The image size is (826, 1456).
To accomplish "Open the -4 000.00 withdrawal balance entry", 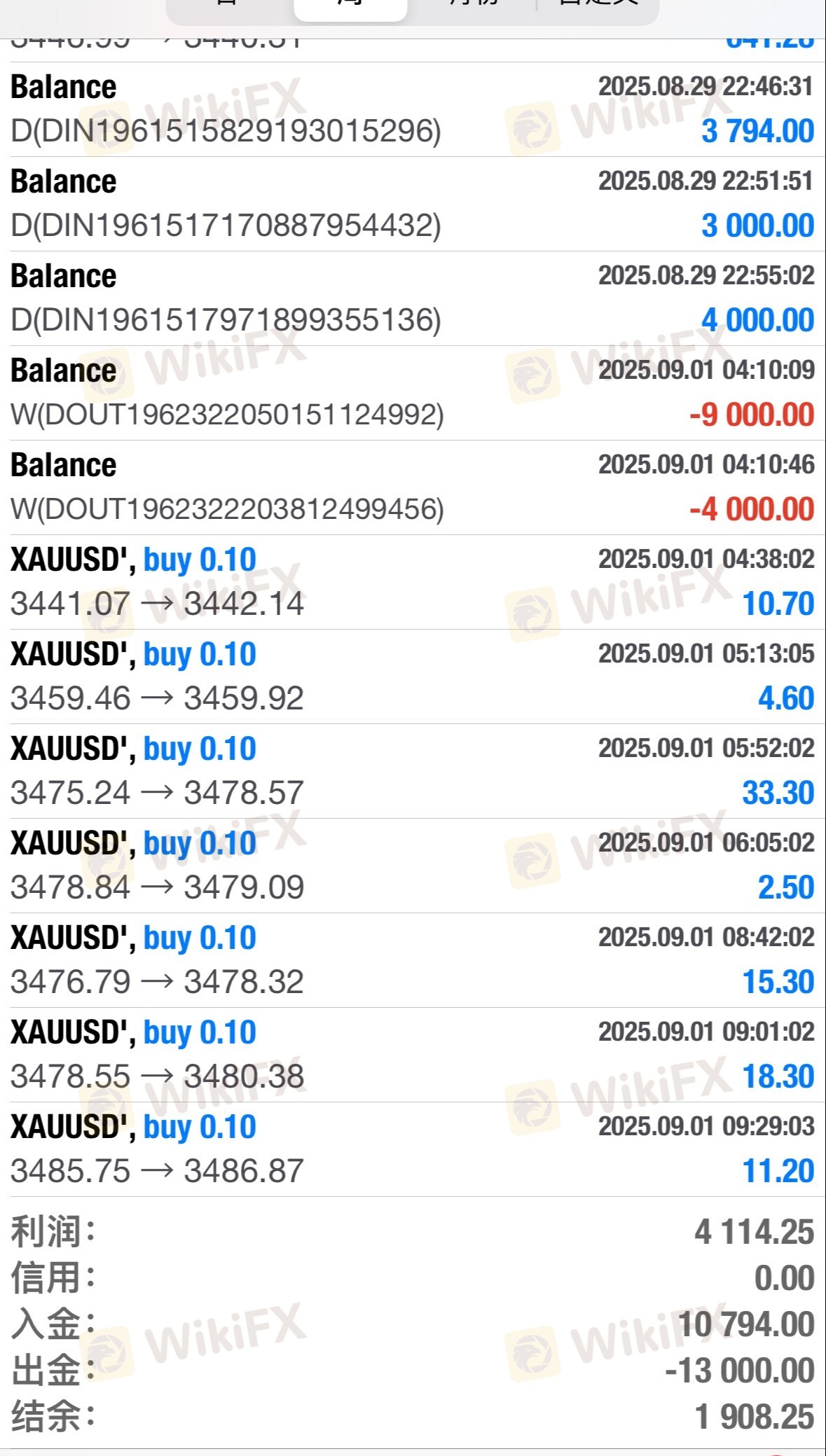I will (413, 487).
